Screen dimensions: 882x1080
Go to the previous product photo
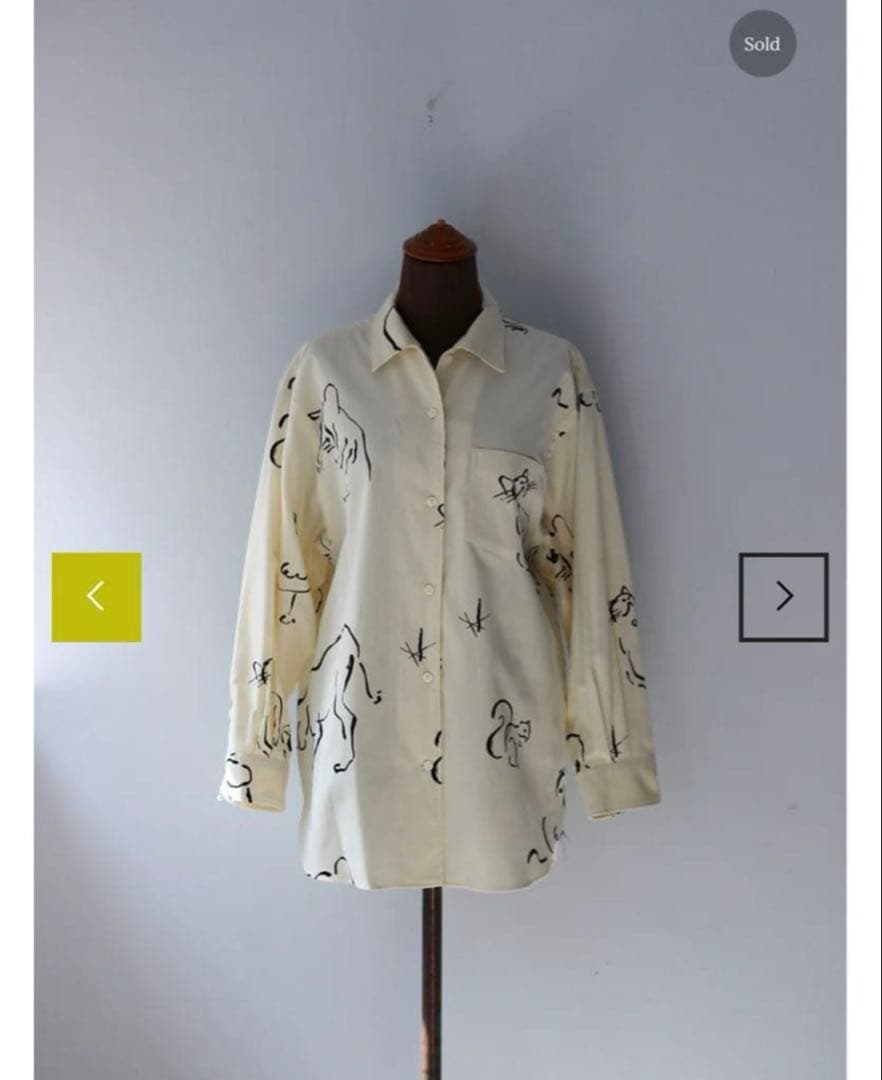pos(96,597)
